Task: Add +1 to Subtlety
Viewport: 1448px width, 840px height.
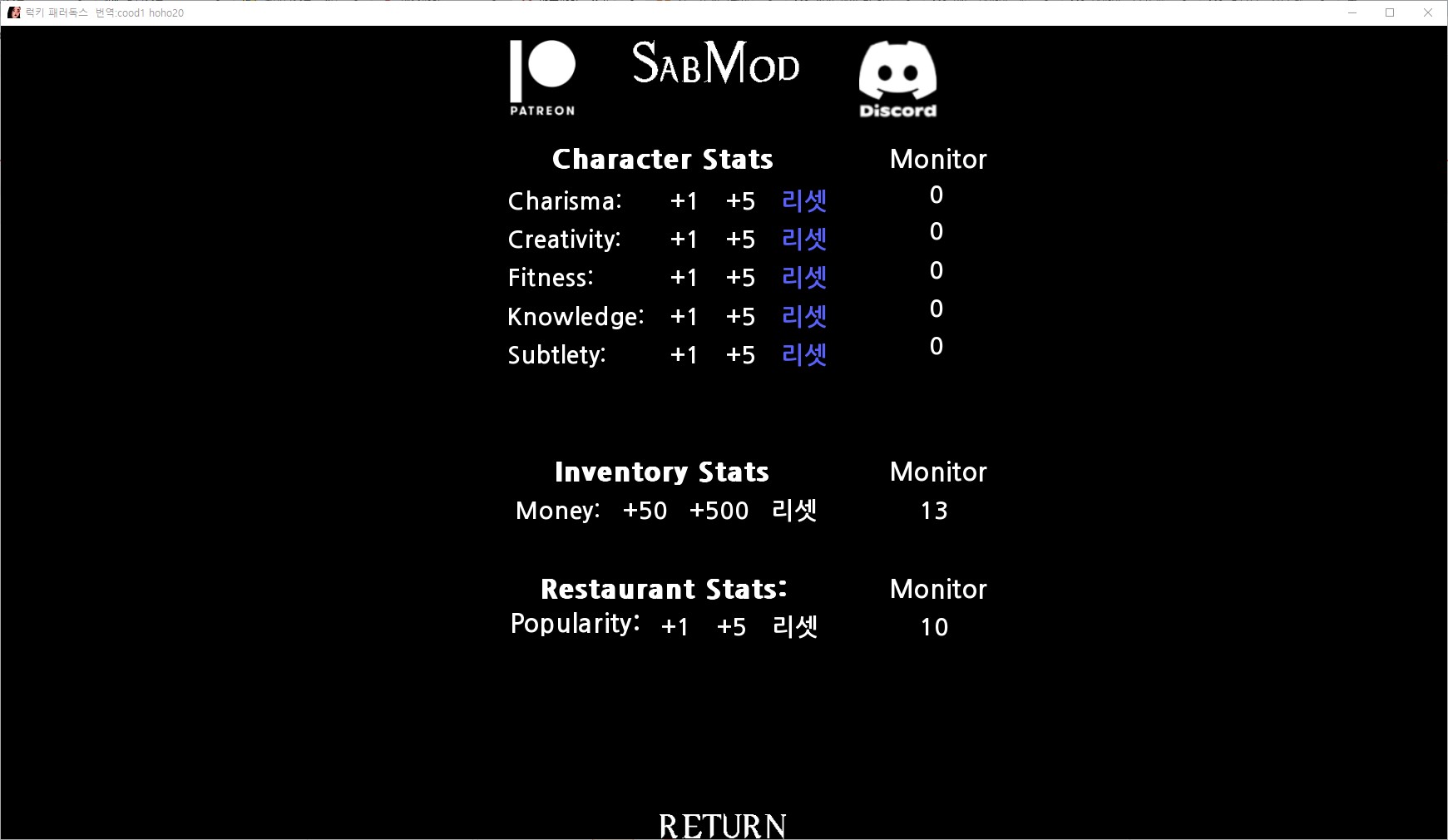Action: (x=684, y=355)
